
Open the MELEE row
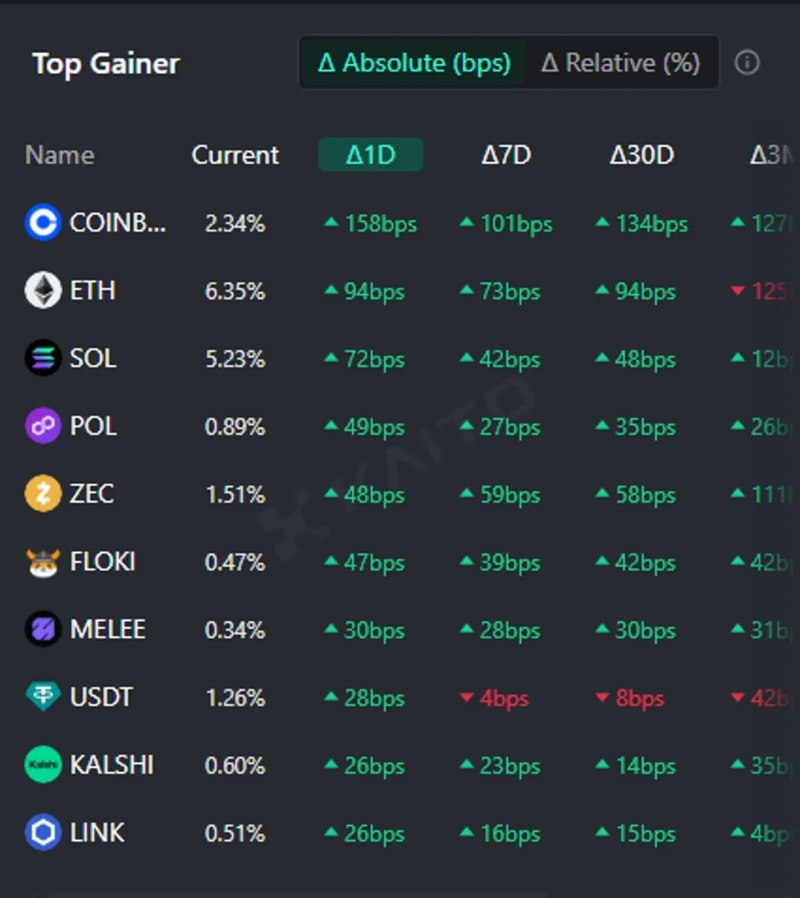pos(107,630)
